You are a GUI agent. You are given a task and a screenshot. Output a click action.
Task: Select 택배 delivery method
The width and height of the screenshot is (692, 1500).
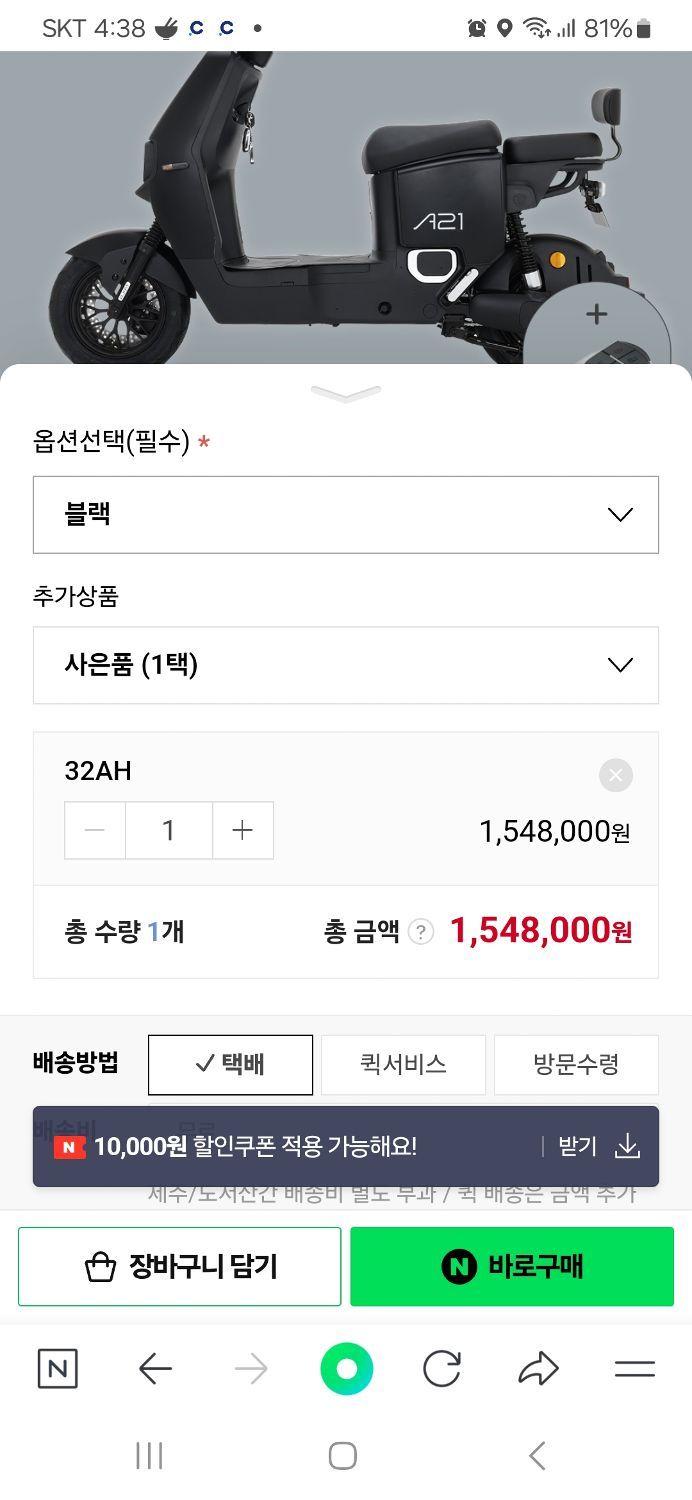pos(230,1064)
